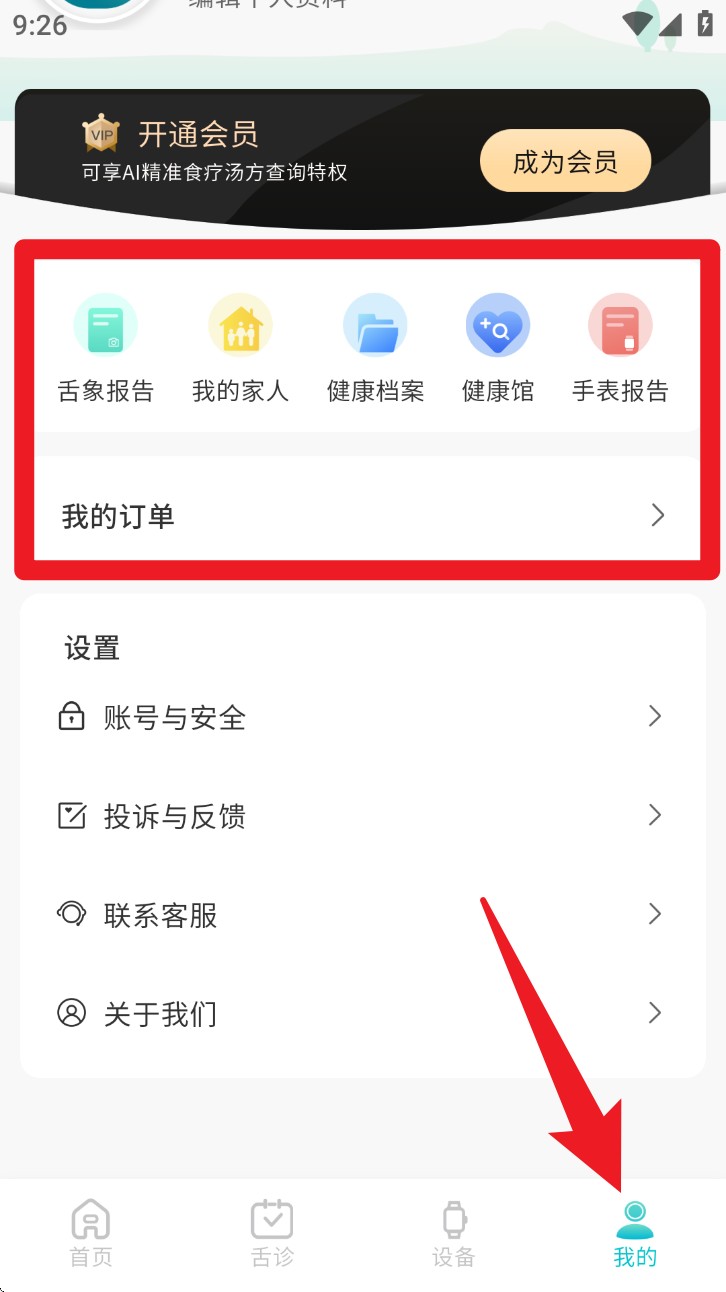This screenshot has width=726, height=1292.
Task: Open 账号与安全 settings
Action: tap(362, 717)
